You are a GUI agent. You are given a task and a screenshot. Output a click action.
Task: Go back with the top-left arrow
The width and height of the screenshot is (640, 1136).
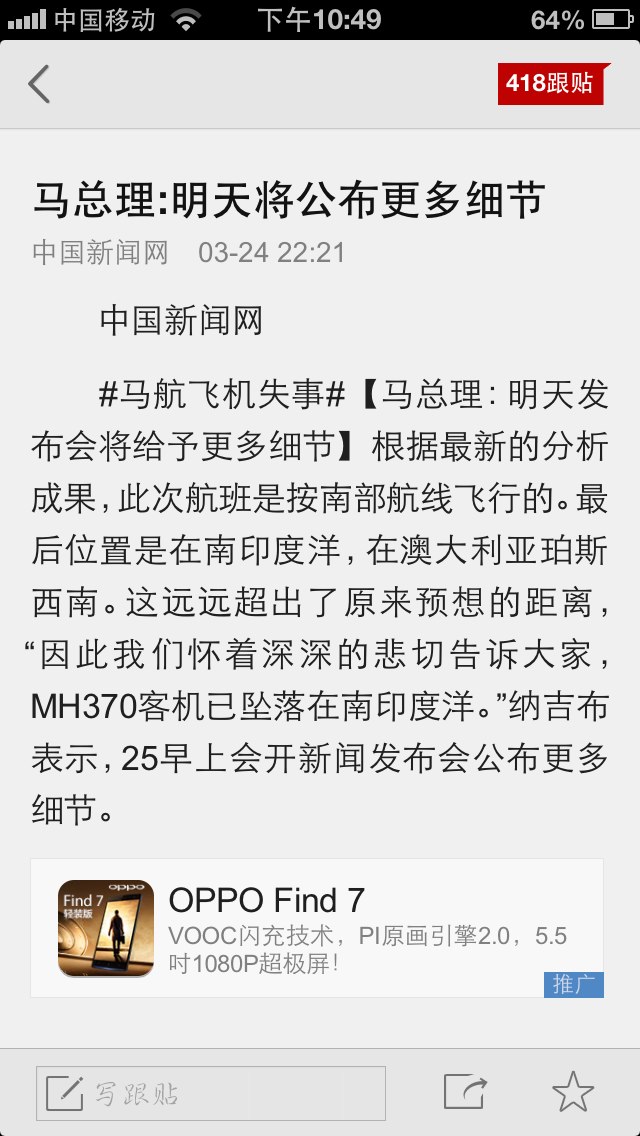pos(39,84)
